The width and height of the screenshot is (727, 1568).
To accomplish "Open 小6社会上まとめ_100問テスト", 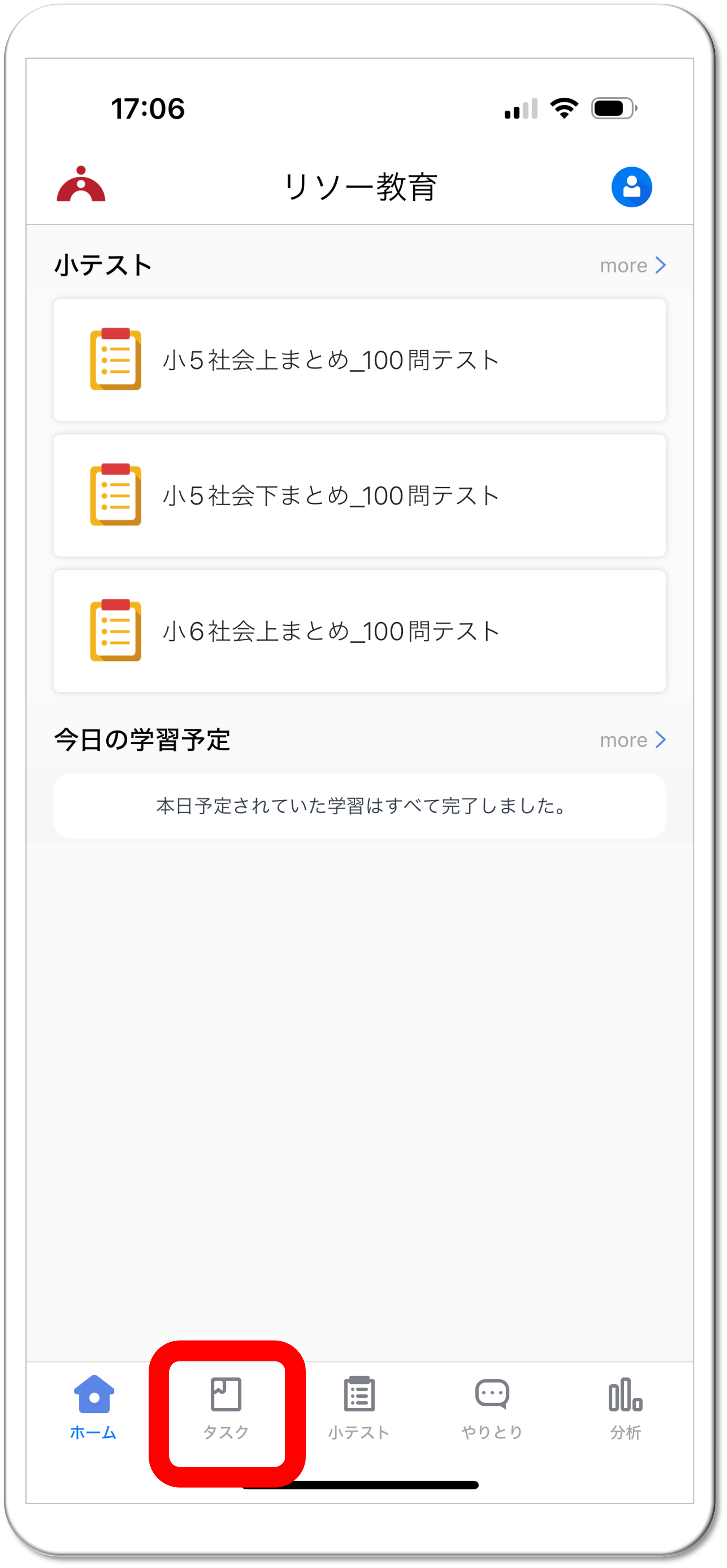I will click(359, 631).
